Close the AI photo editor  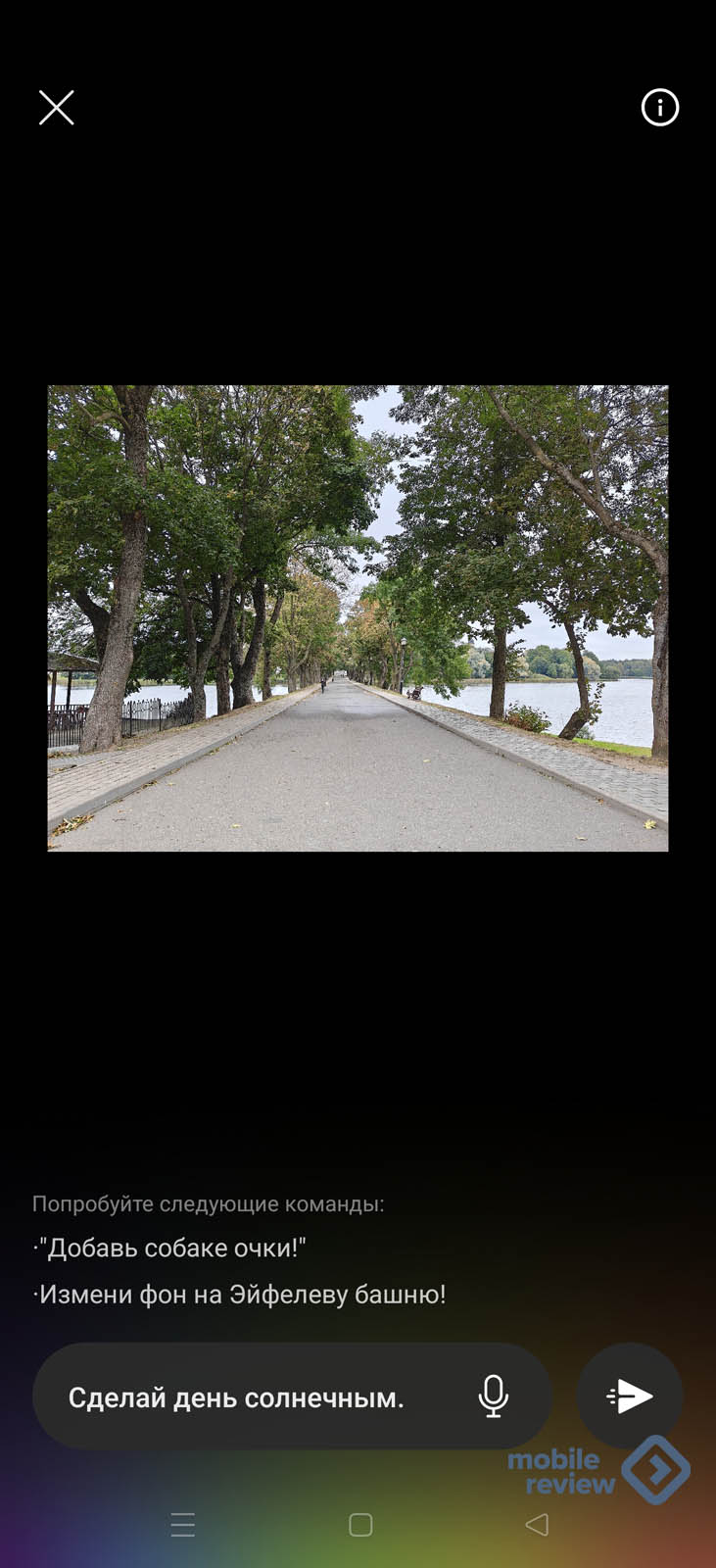click(x=56, y=108)
